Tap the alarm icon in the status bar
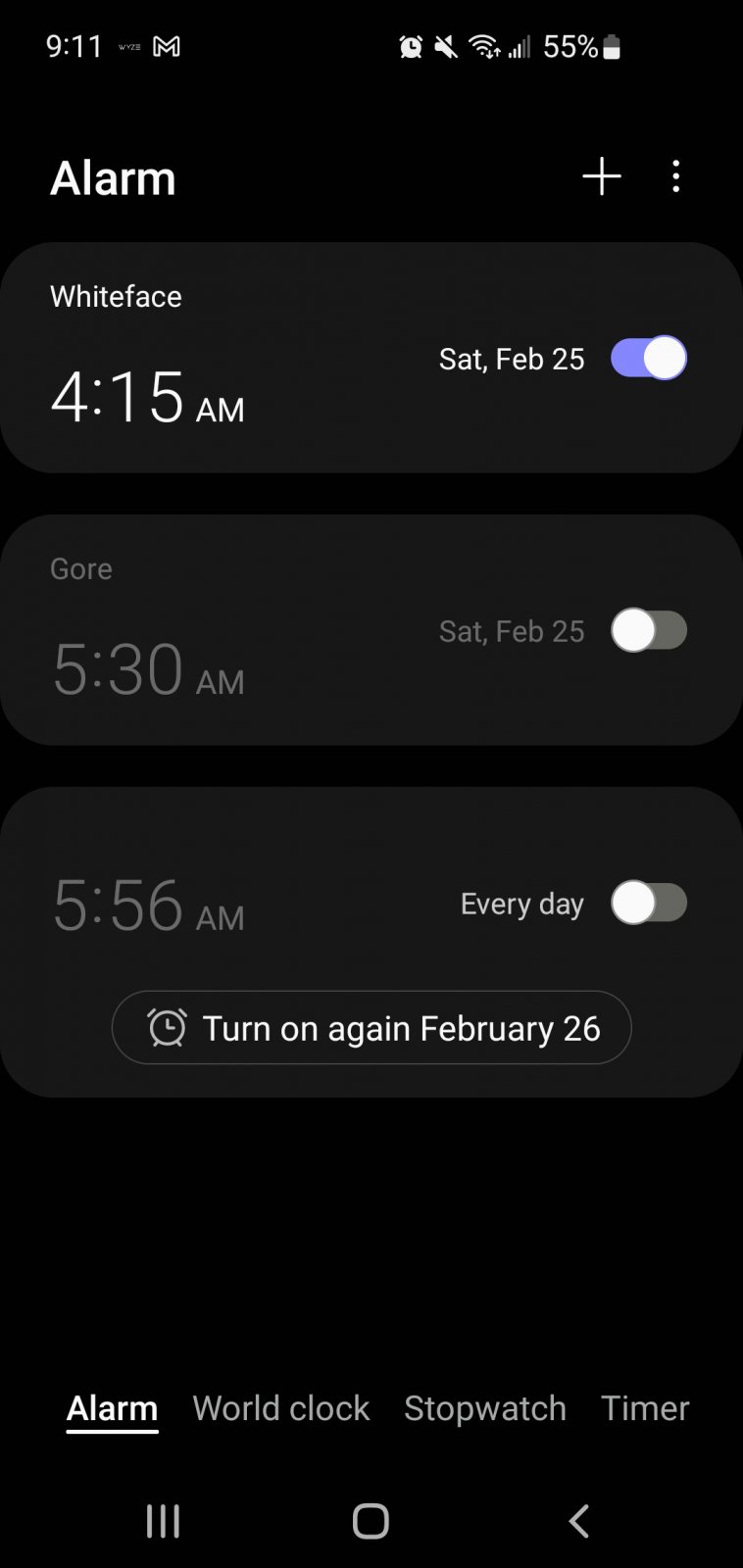The width and height of the screenshot is (743, 1568). (411, 46)
